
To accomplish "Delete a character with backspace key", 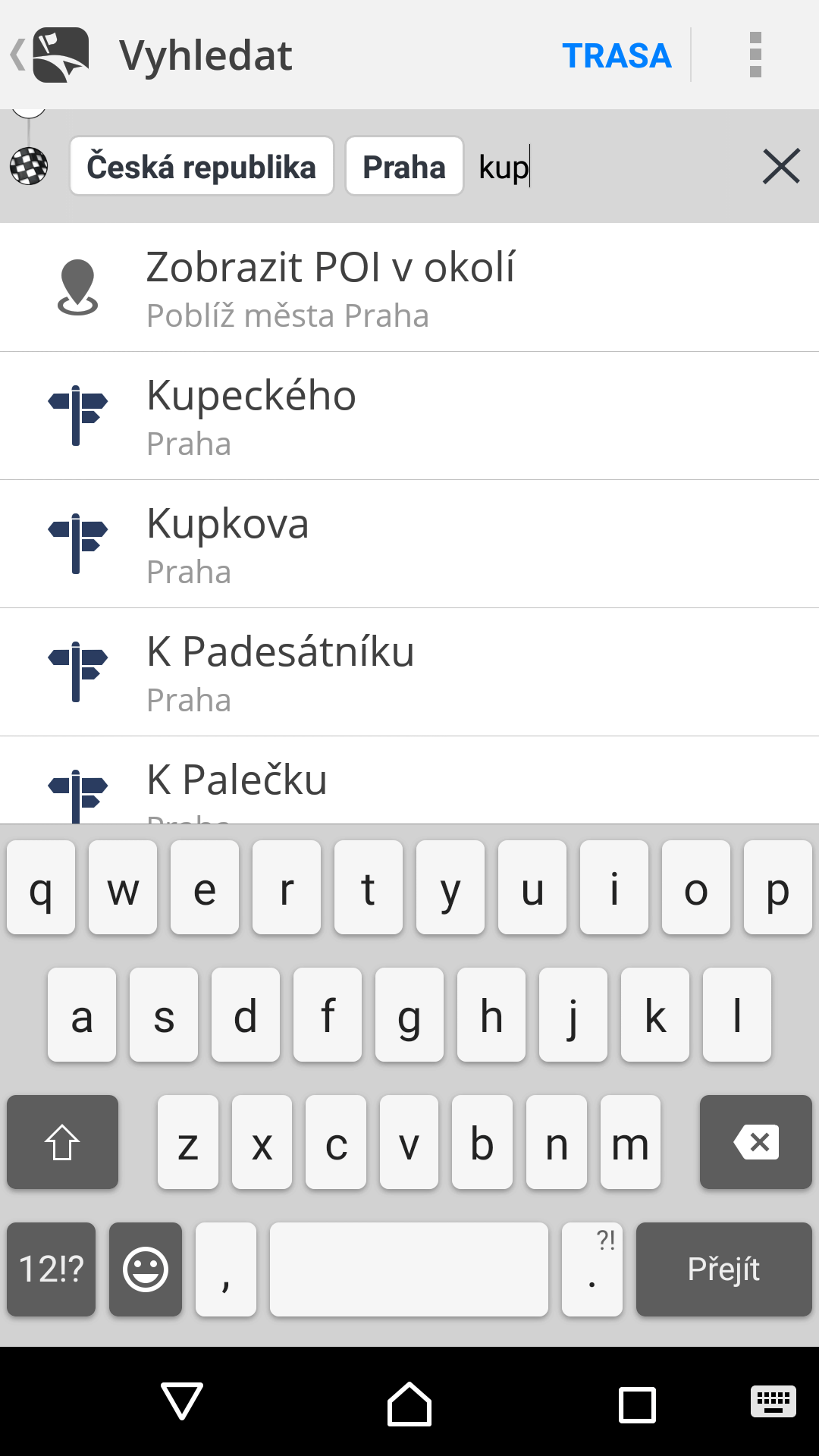I will (755, 1141).
